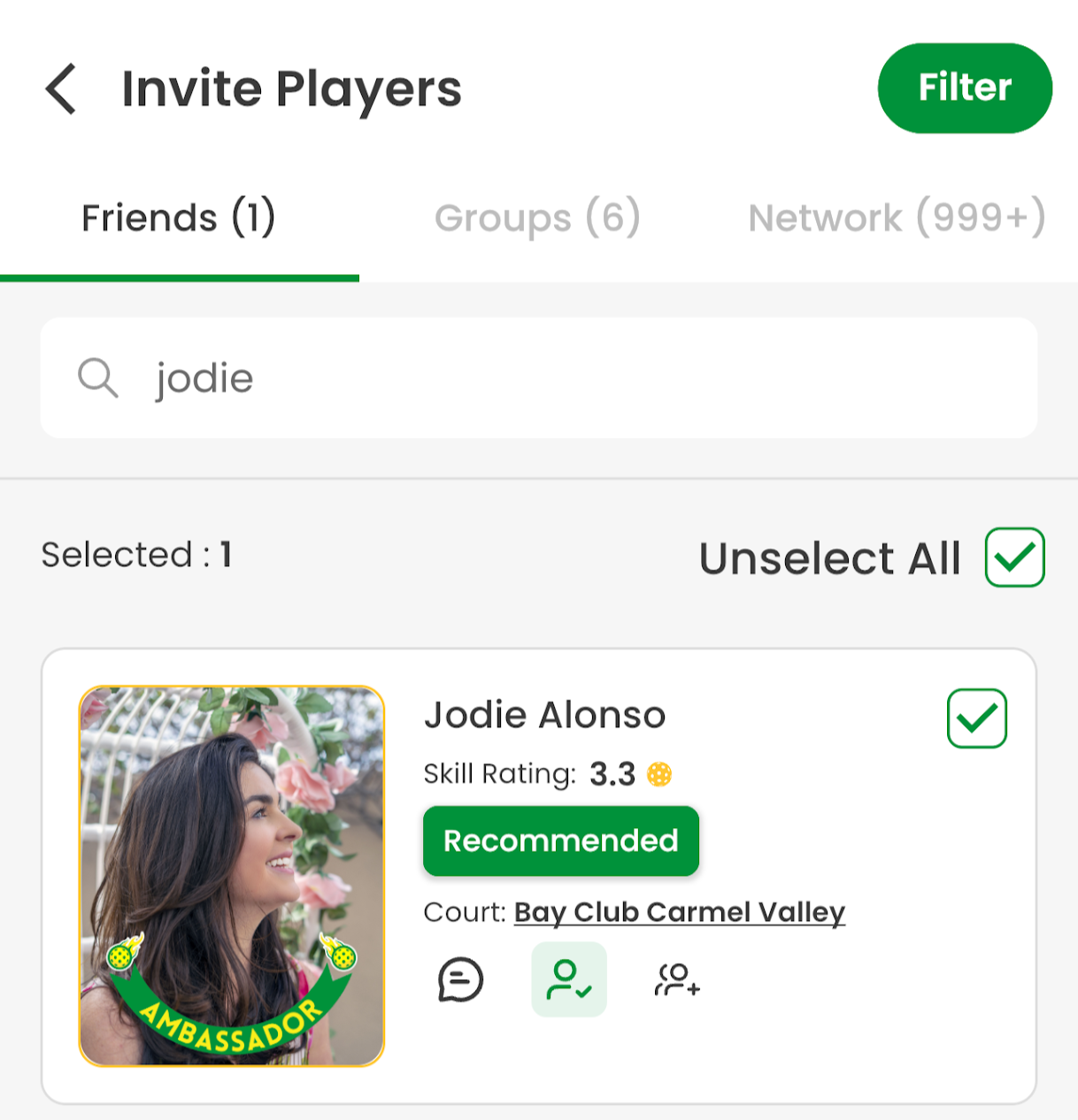Image resolution: width=1078 pixels, height=1120 pixels.
Task: Select the Friends tab
Action: [179, 219]
